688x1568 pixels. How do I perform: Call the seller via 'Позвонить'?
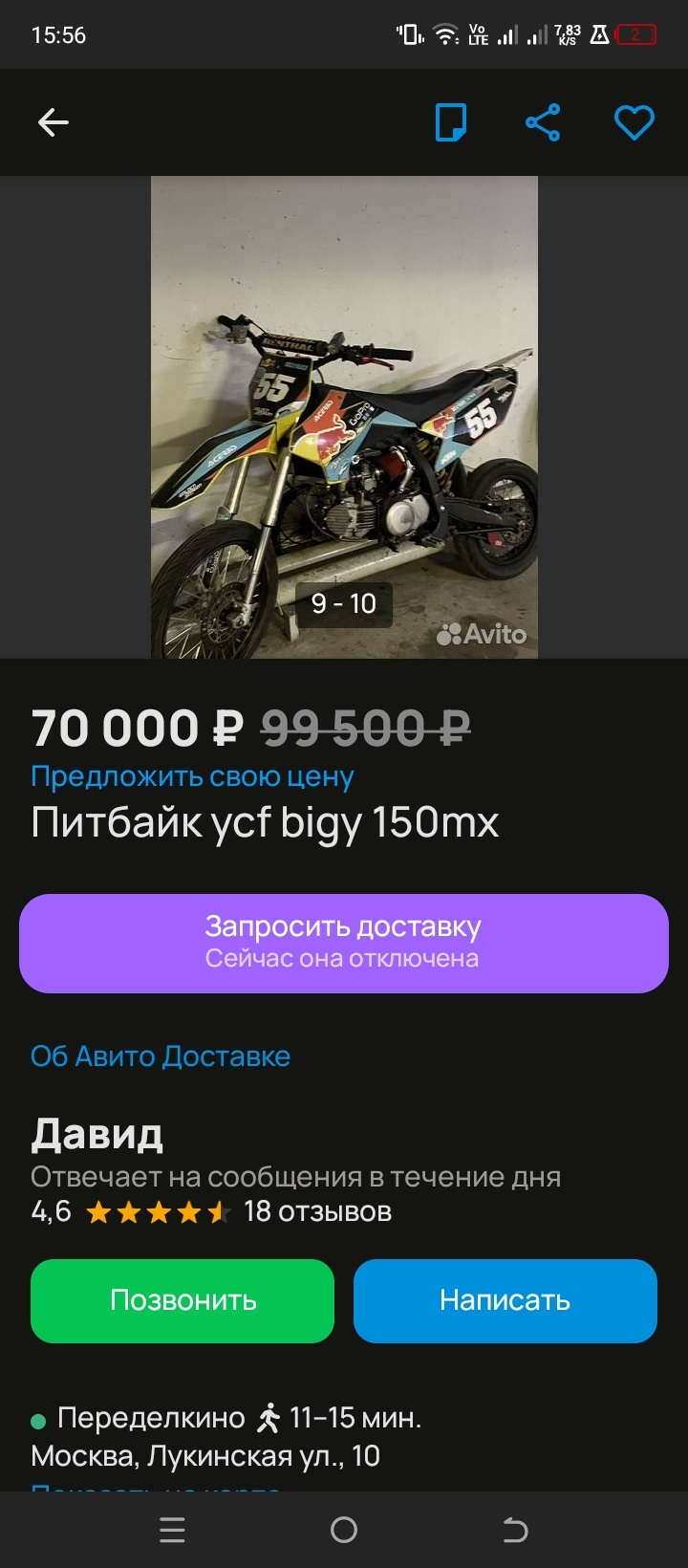pos(183,1300)
